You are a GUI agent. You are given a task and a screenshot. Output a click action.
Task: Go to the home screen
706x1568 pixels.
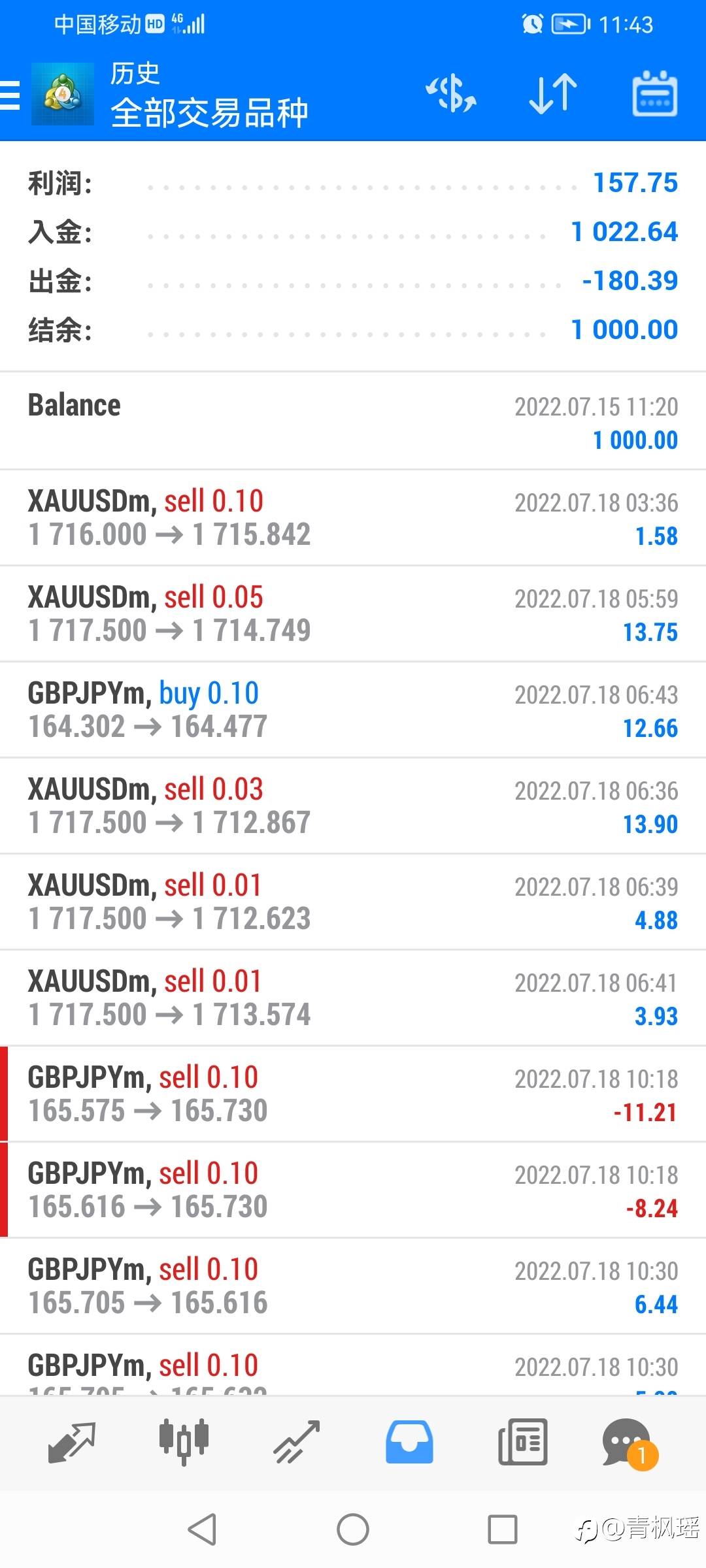click(353, 1529)
